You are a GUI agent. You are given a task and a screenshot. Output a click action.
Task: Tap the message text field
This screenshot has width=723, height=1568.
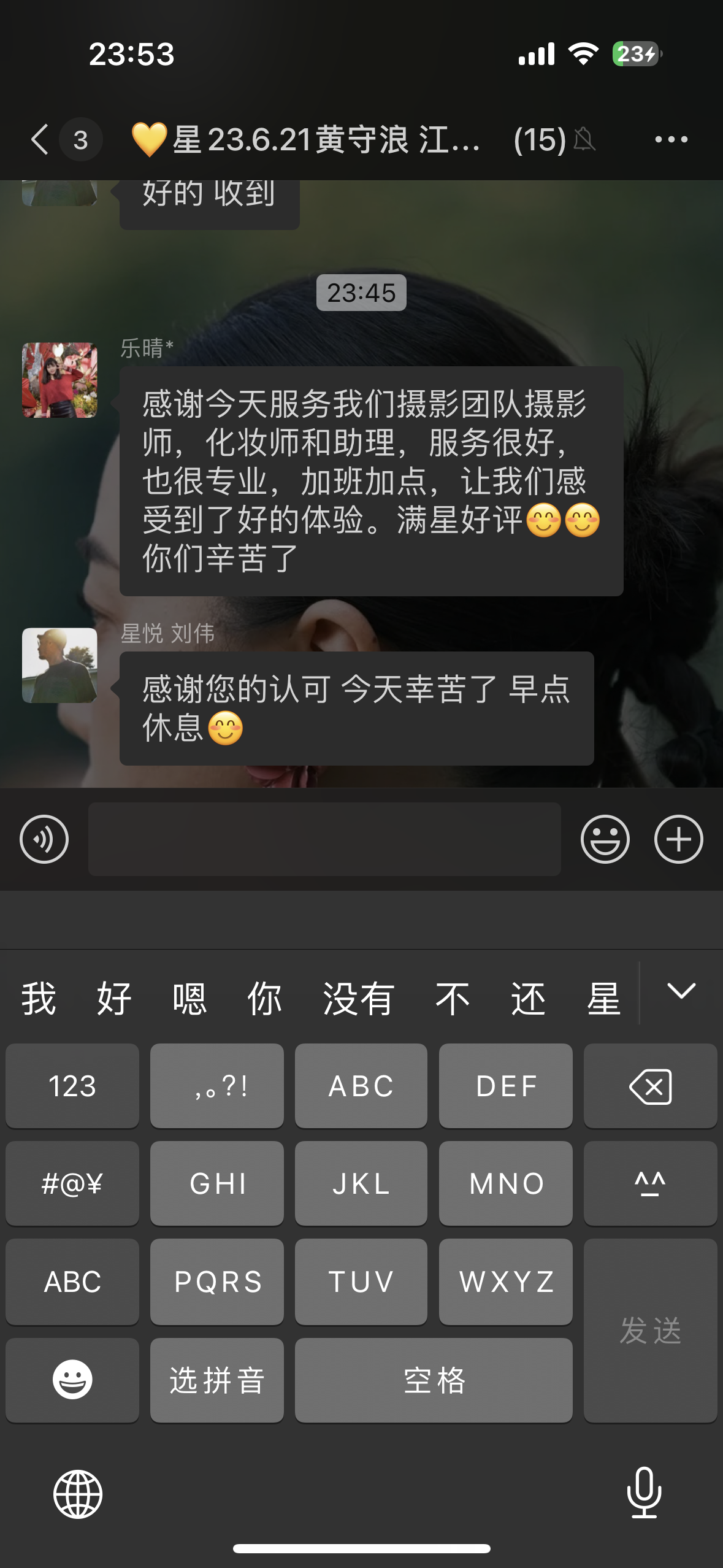point(324,839)
